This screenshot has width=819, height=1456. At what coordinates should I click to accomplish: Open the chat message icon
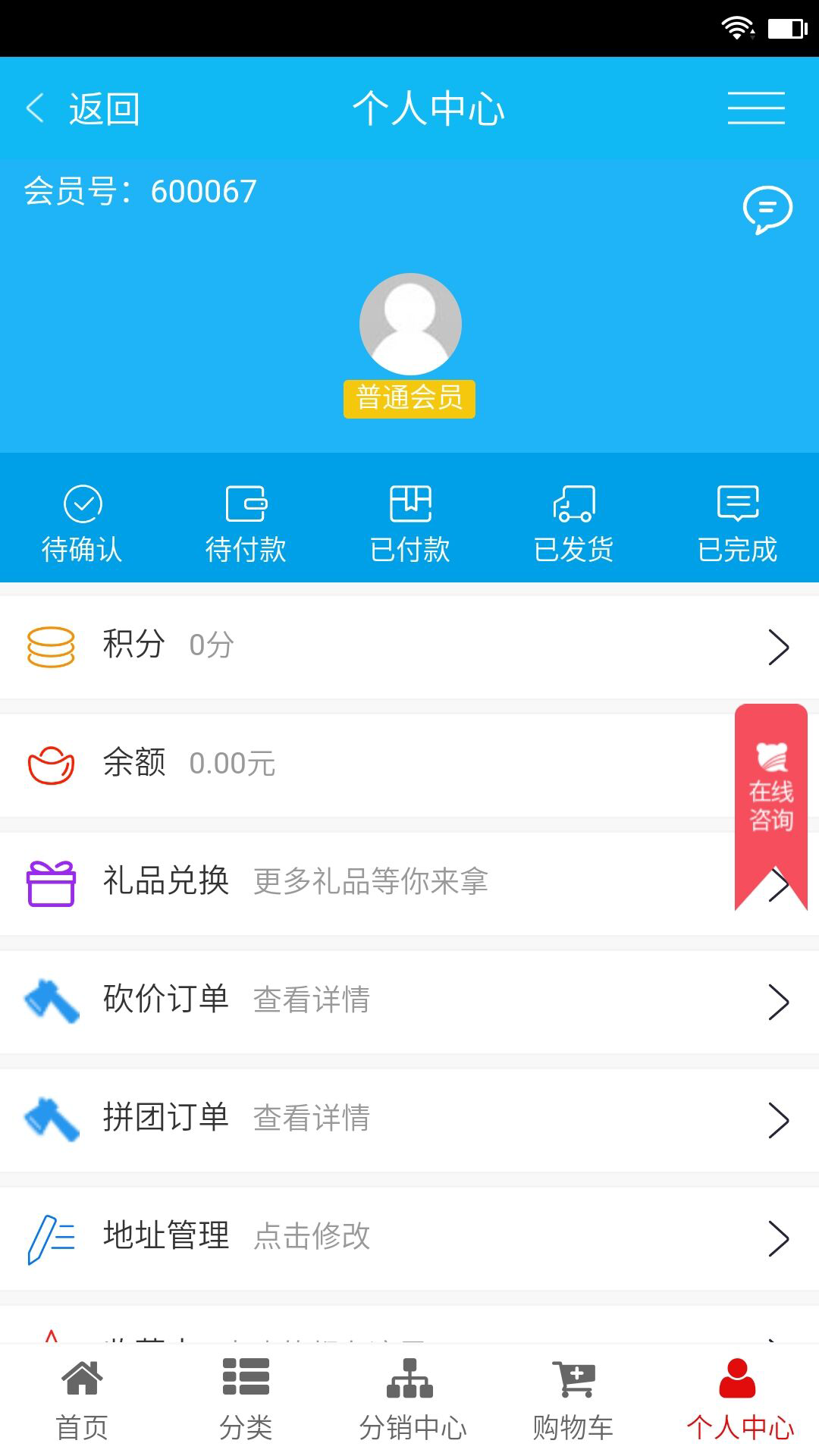(767, 209)
